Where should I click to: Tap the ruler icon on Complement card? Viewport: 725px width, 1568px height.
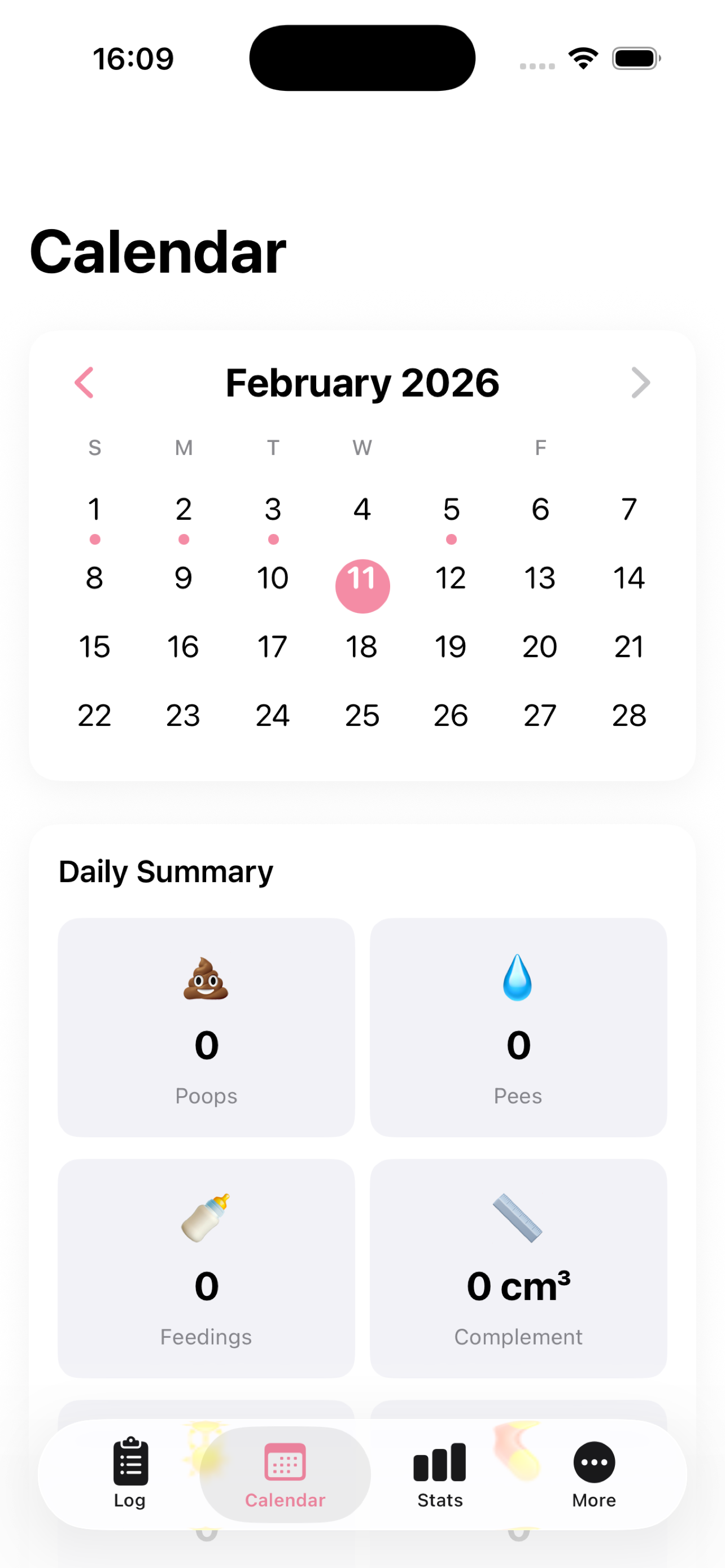tap(518, 1218)
